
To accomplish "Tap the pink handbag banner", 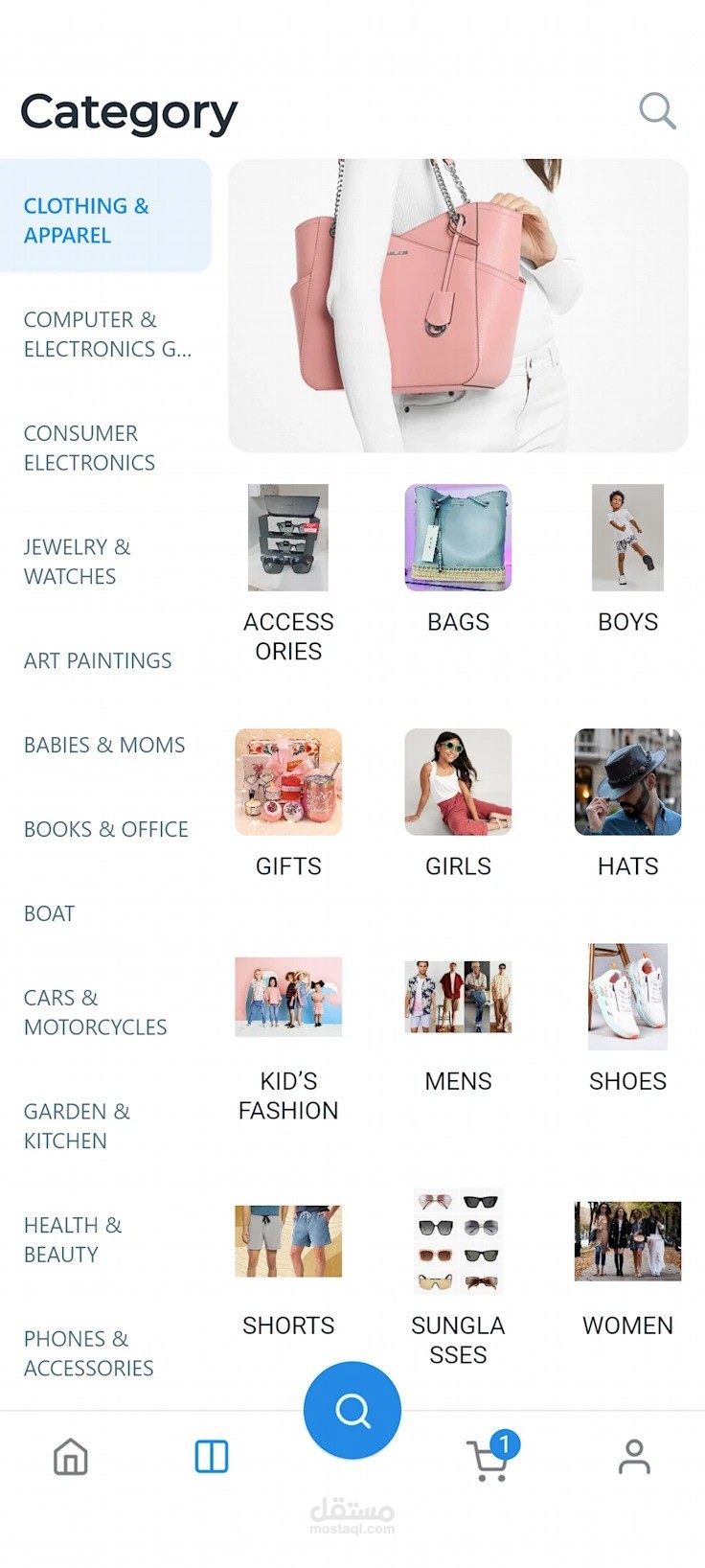I will (x=458, y=305).
